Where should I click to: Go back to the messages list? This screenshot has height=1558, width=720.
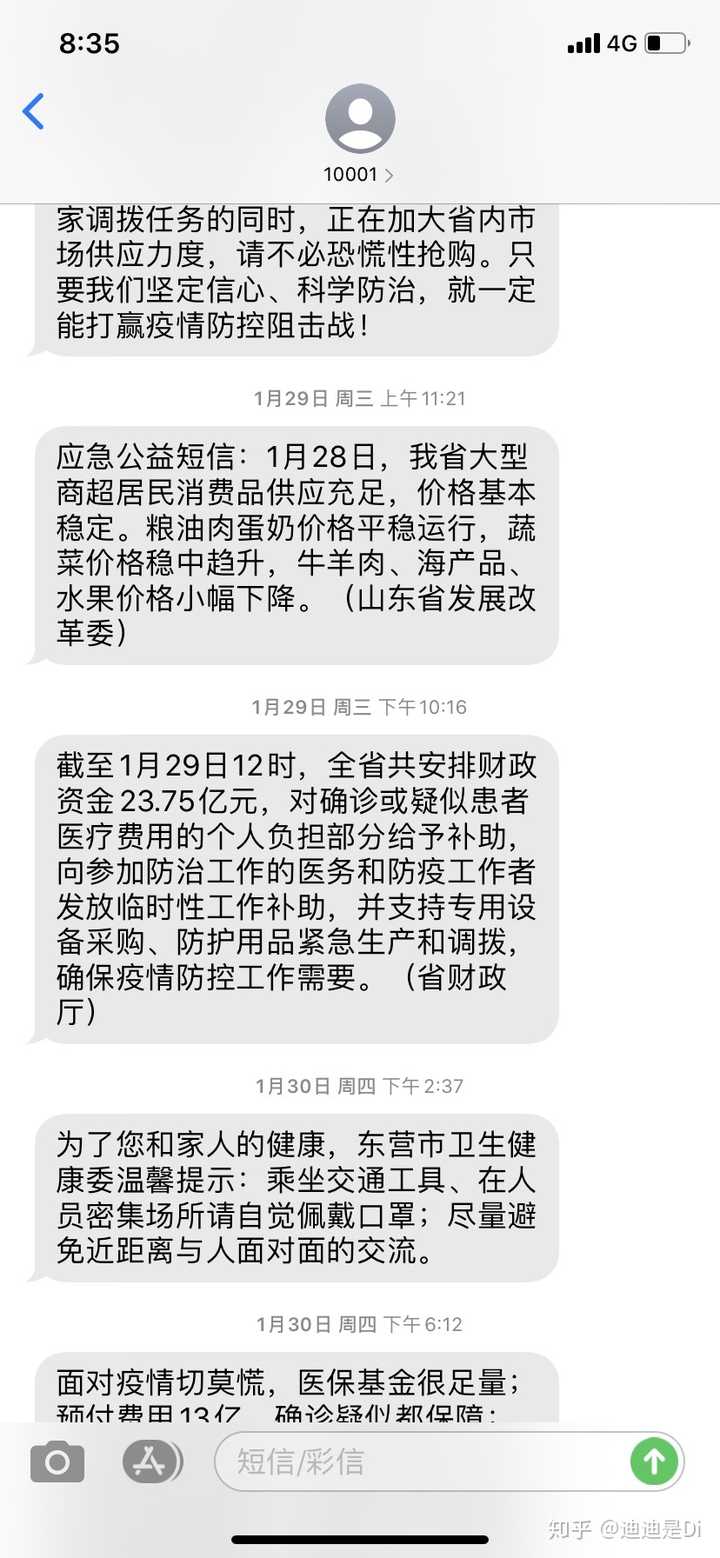pyautogui.click(x=34, y=111)
